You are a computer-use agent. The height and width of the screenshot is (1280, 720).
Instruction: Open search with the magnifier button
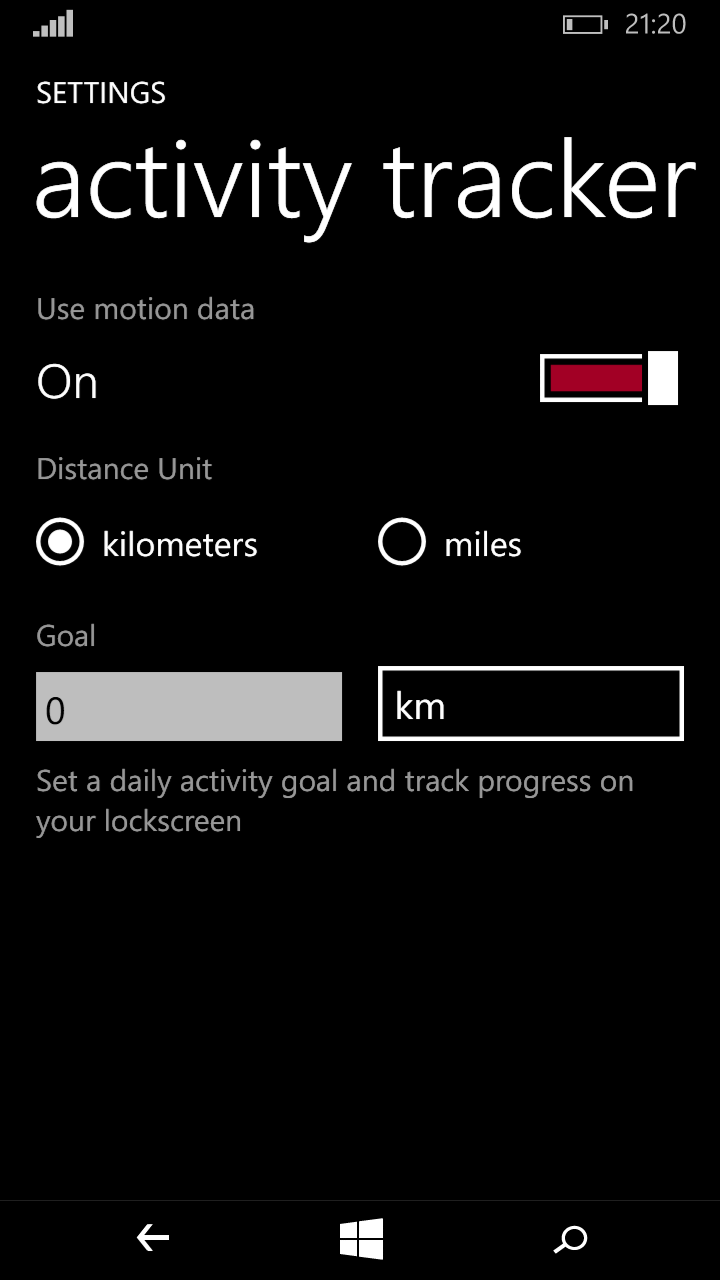point(570,1239)
